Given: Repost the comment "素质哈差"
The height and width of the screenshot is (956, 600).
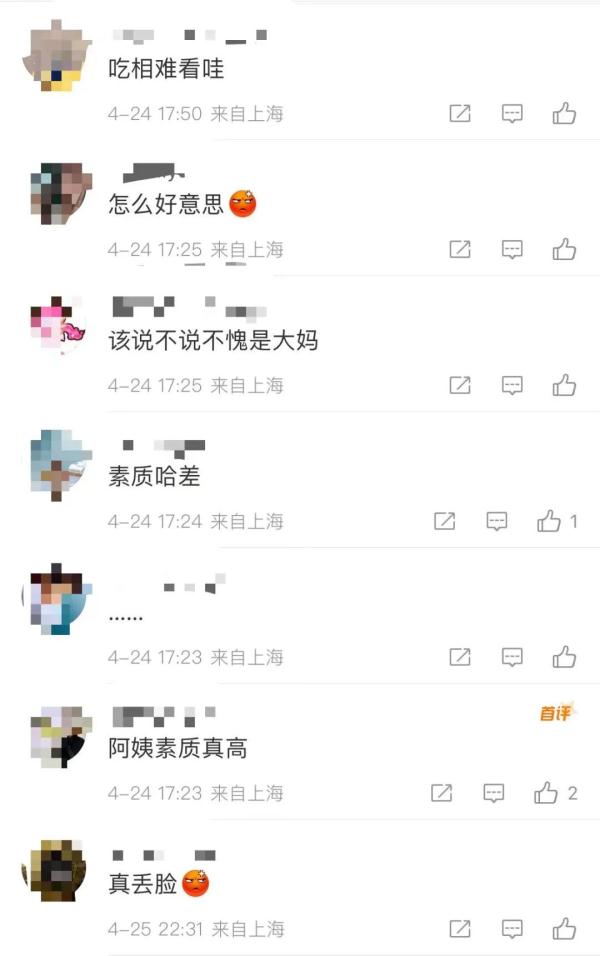Looking at the screenshot, I should click(445, 521).
